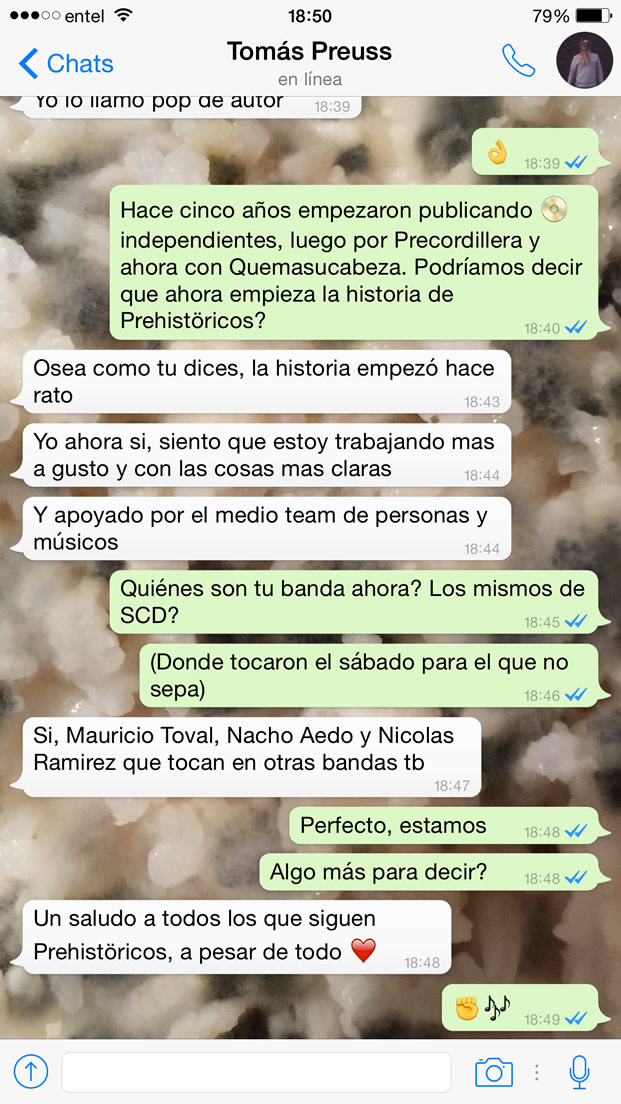Open the camera to send a photo

[x=493, y=1072]
